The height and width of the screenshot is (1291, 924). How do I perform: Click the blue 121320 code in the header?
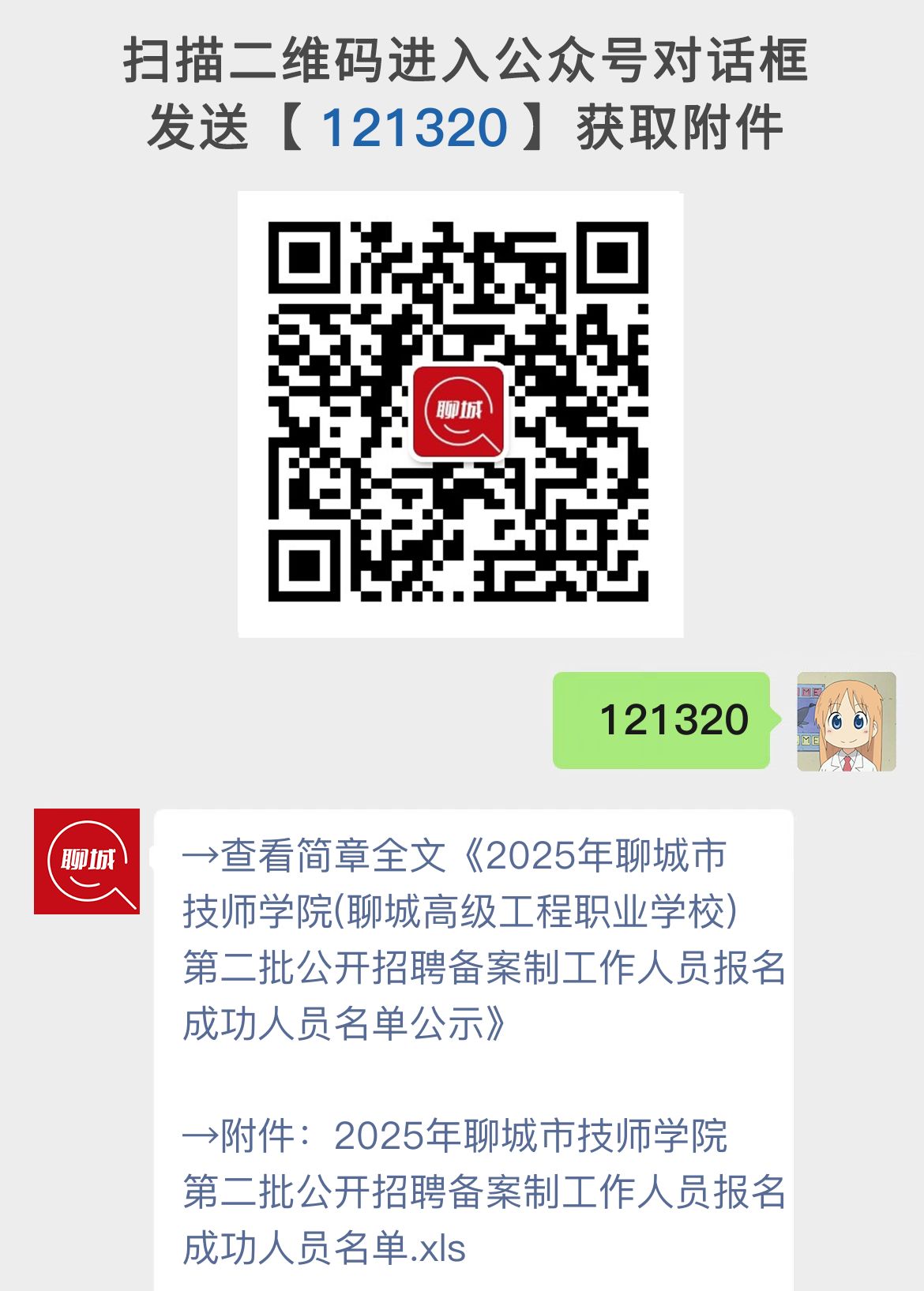(419, 125)
